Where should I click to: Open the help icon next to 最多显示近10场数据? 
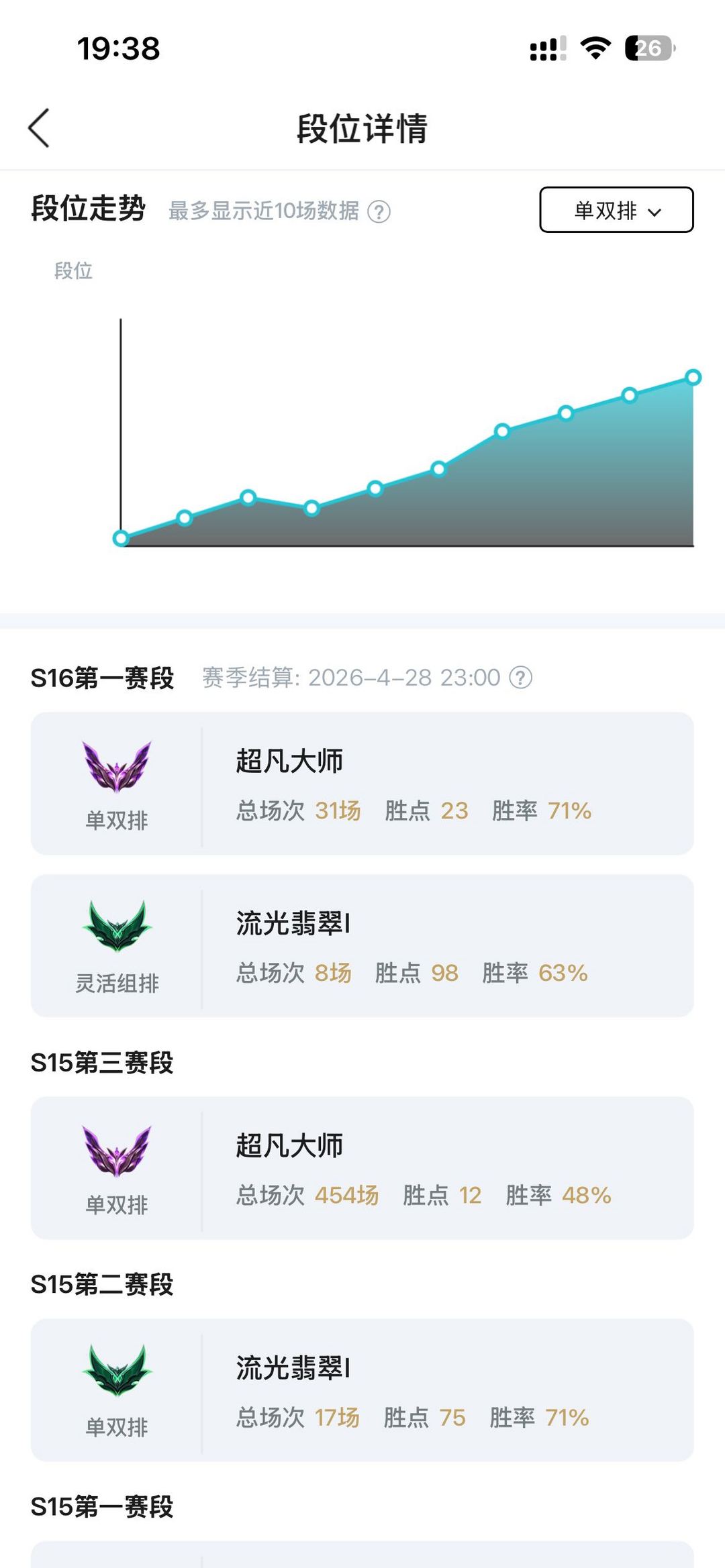378,211
